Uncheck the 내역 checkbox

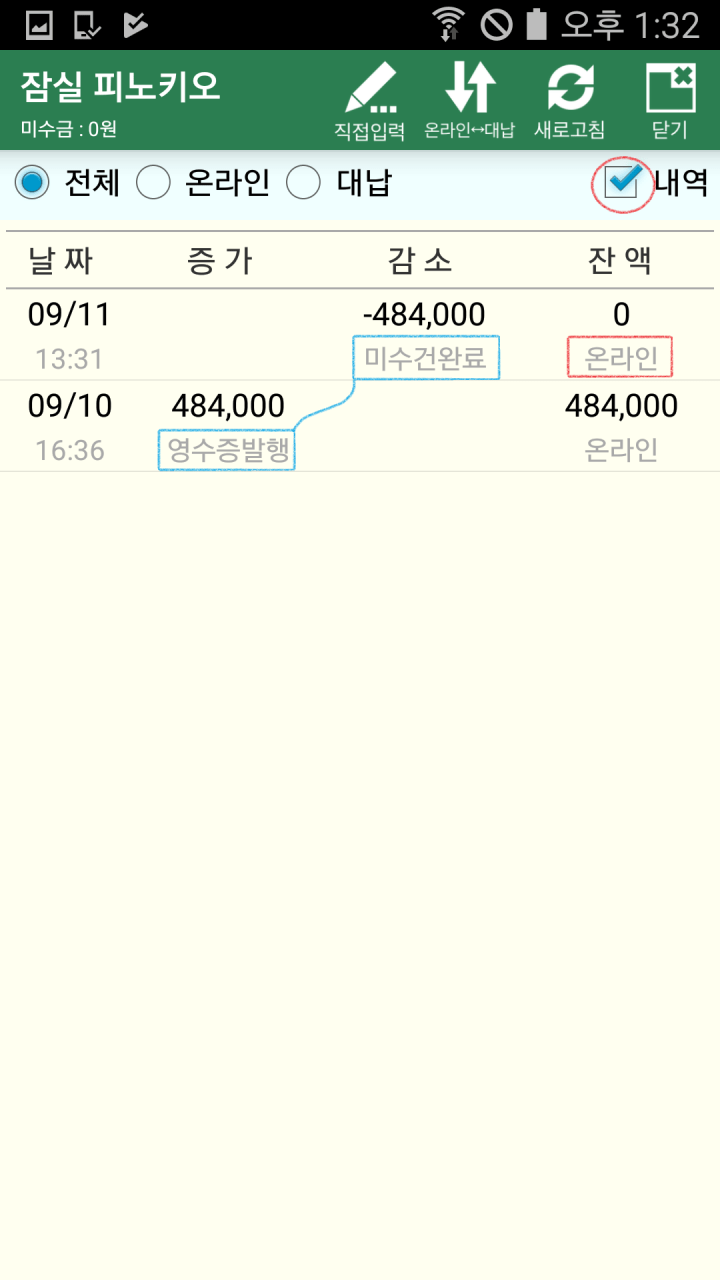click(623, 183)
